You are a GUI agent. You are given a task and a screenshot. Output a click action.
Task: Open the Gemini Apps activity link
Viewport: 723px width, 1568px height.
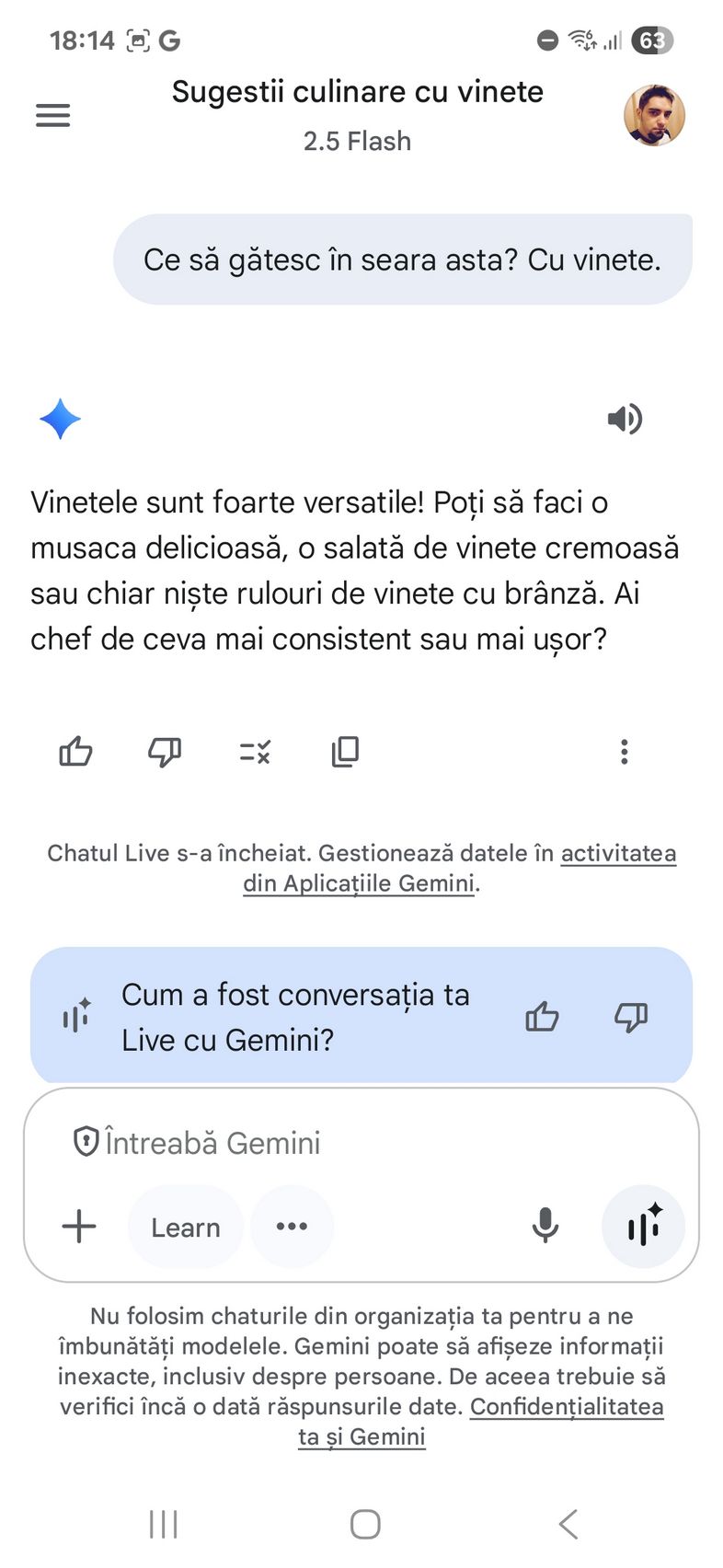point(460,868)
